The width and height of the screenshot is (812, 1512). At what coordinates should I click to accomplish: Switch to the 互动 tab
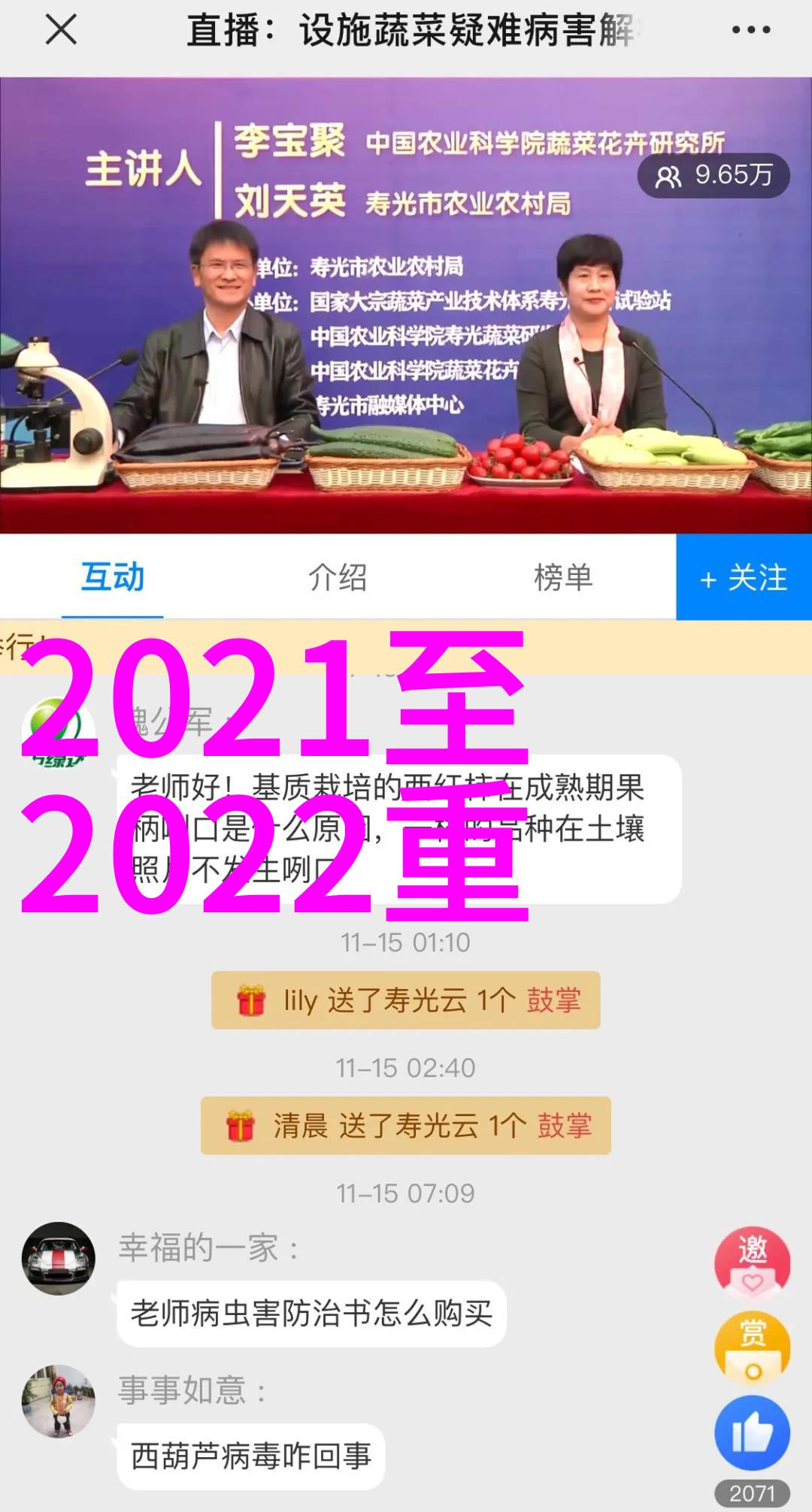pos(113,577)
